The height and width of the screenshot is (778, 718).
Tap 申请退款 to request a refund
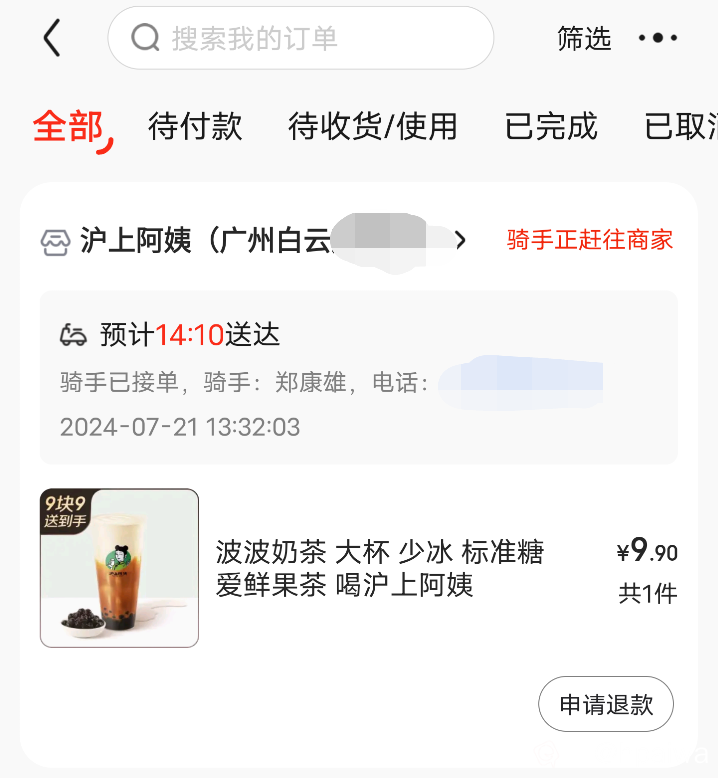pyautogui.click(x=606, y=704)
